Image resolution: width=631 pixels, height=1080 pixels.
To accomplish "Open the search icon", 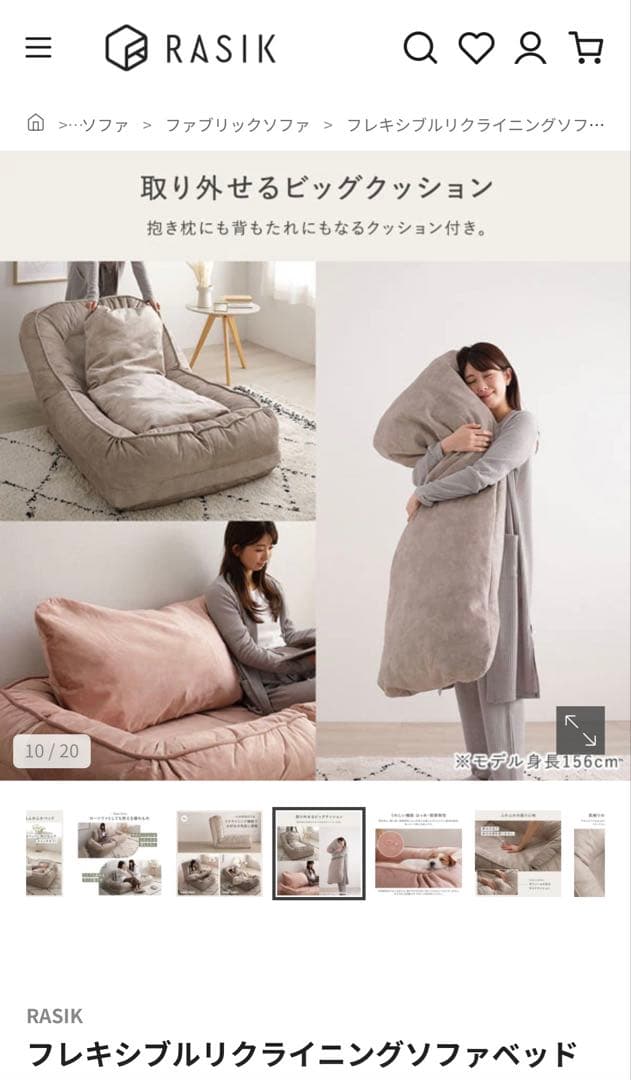I will pos(419,48).
